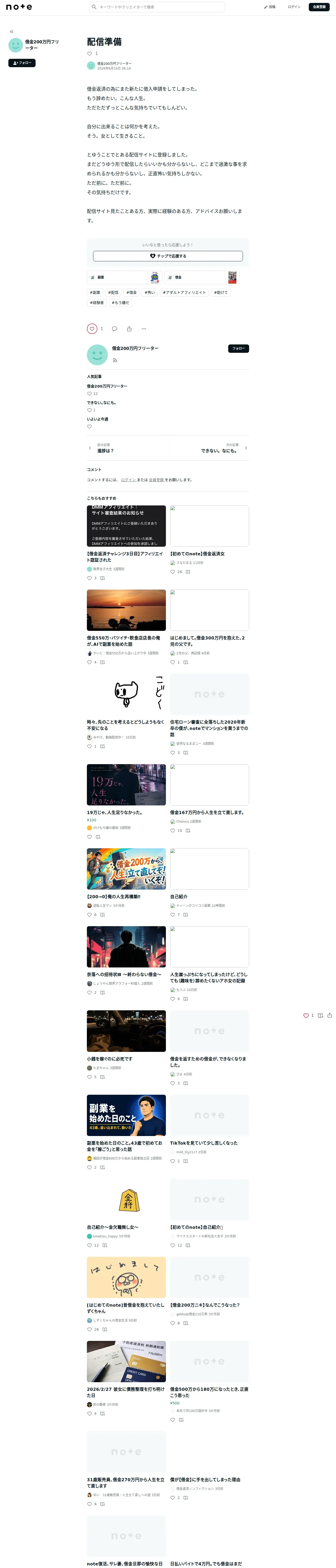Screen dimensions: 336x1568
Task: Open the ログイン link in the header
Action: click(294, 7)
